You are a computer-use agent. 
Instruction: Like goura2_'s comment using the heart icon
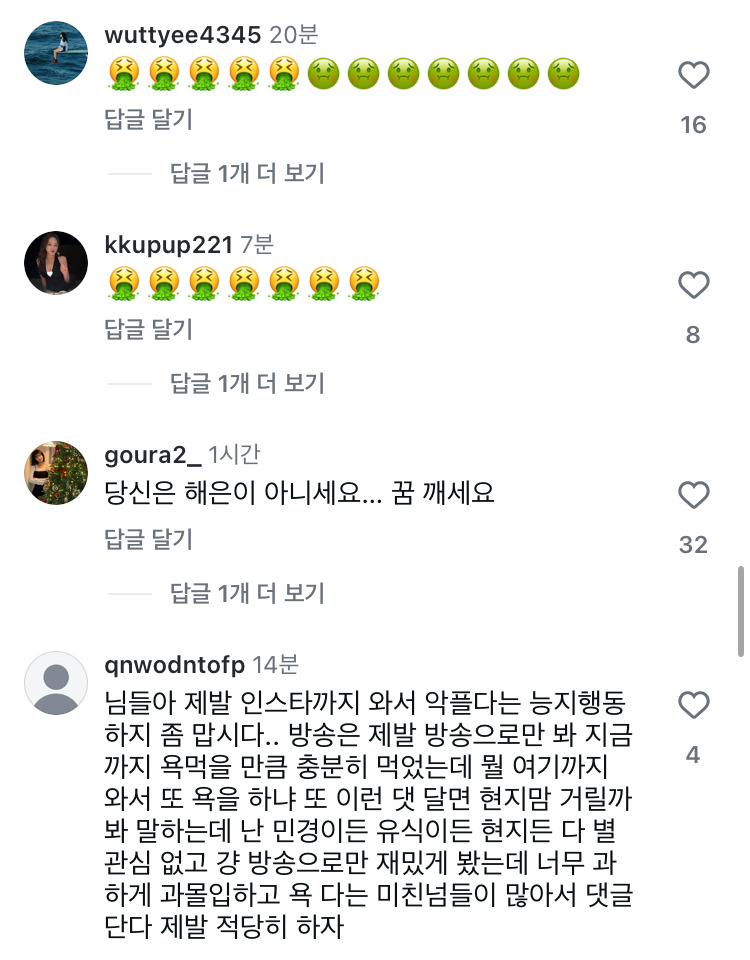pyautogui.click(x=694, y=495)
